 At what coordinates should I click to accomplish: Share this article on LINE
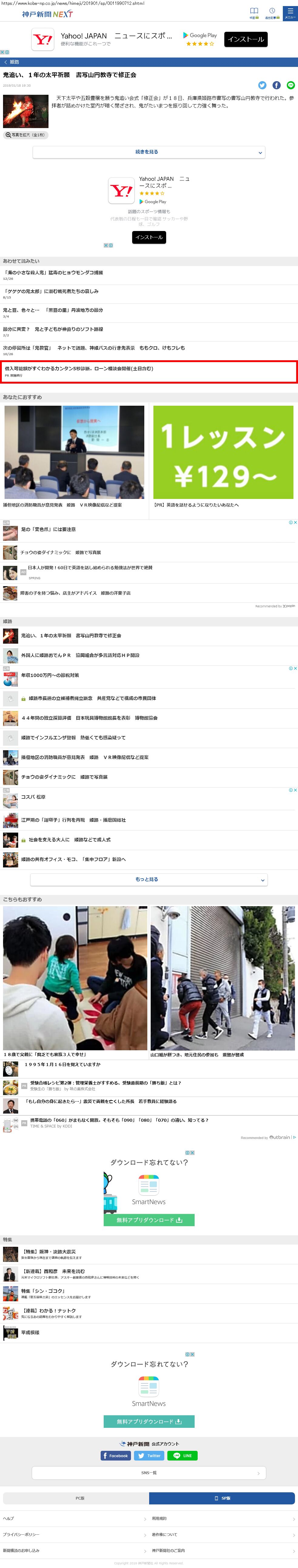coord(291,85)
